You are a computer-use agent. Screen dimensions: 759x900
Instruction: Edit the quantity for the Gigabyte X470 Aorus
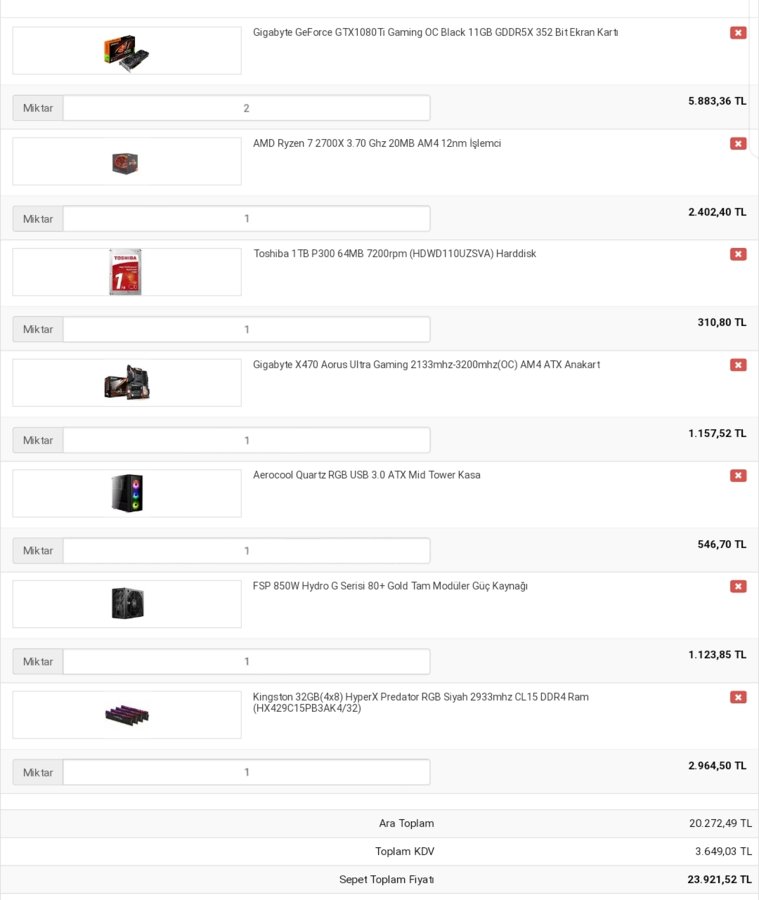(x=246, y=440)
